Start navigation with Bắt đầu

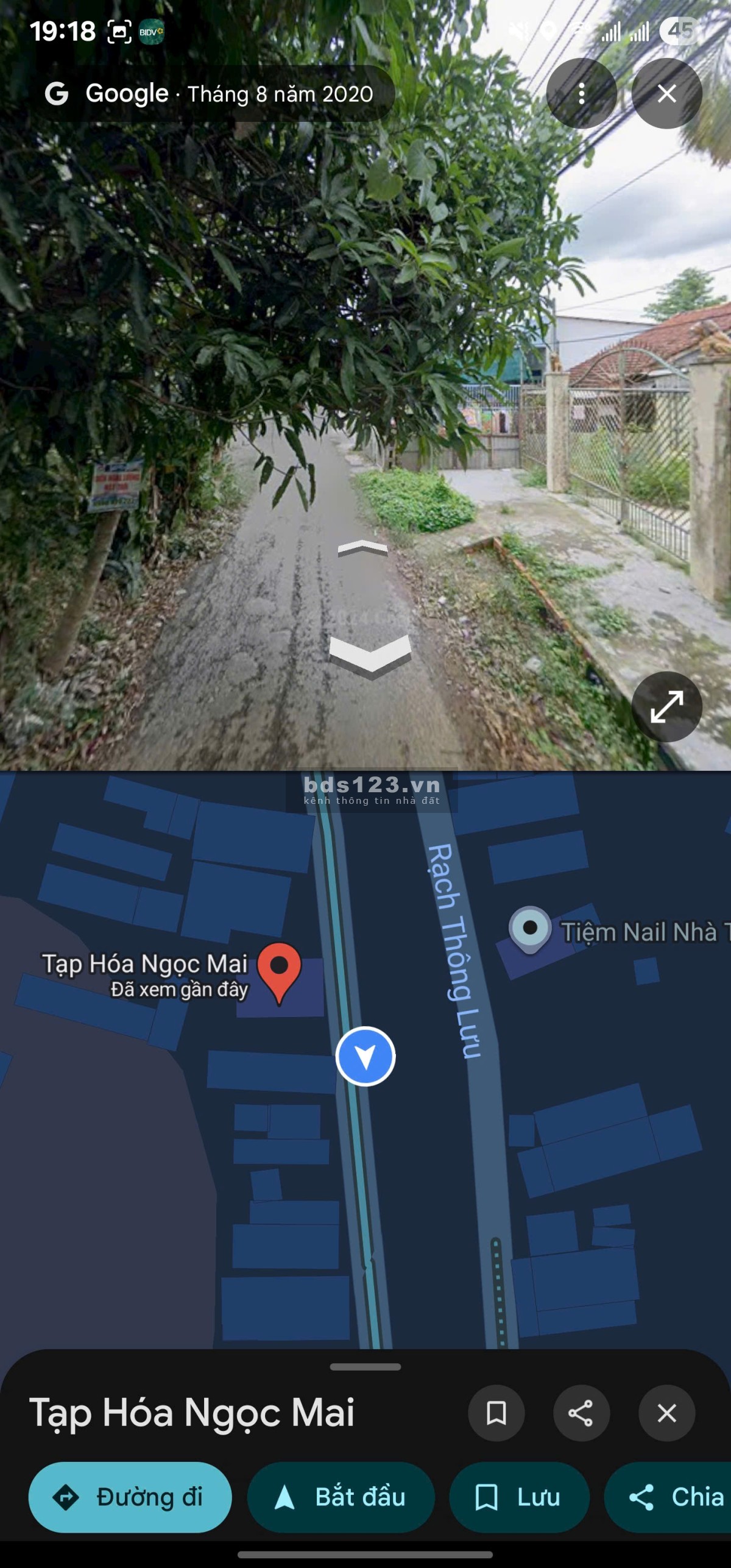[x=341, y=1497]
